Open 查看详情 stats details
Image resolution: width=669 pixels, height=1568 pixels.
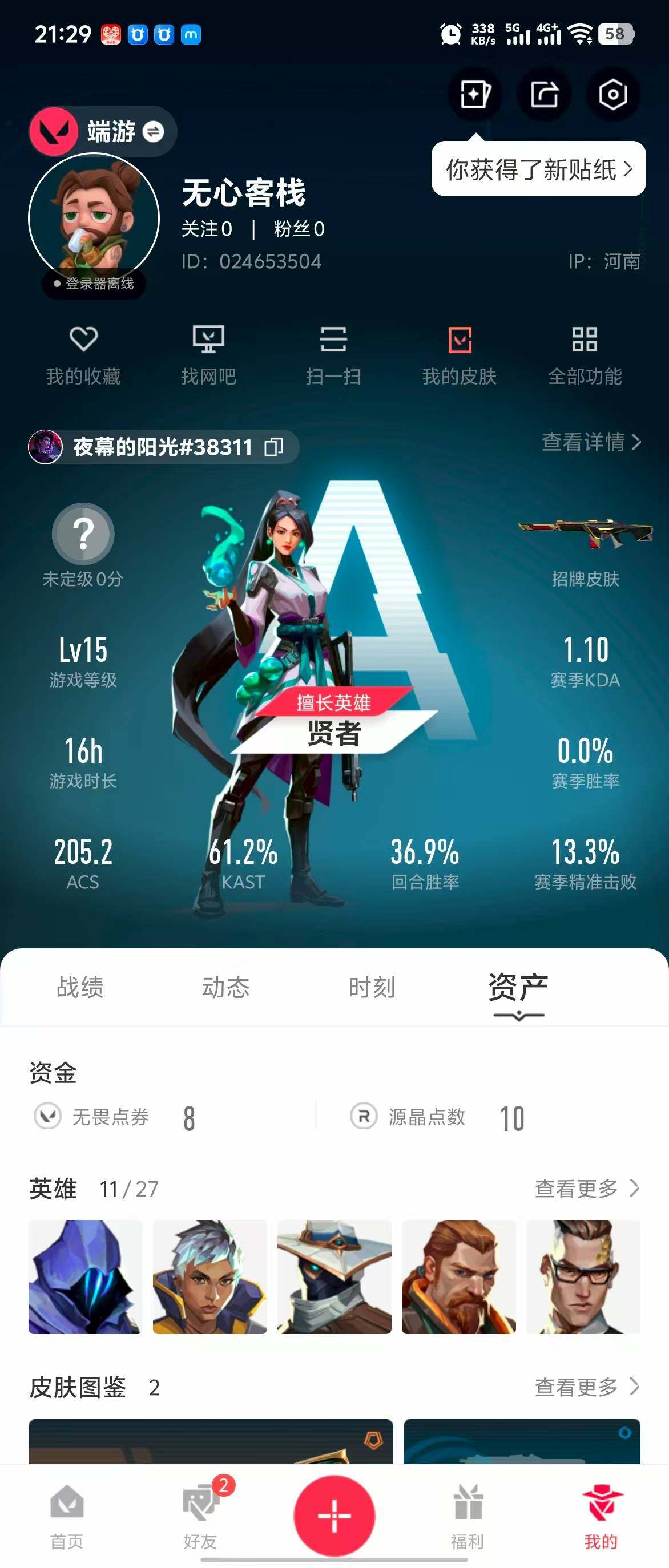pos(590,443)
